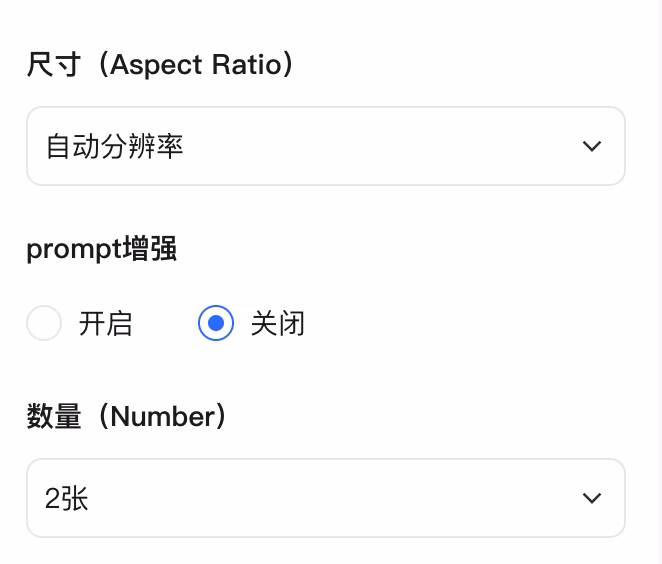
Task: Select 开启 for prompt增强
Action: (45, 323)
